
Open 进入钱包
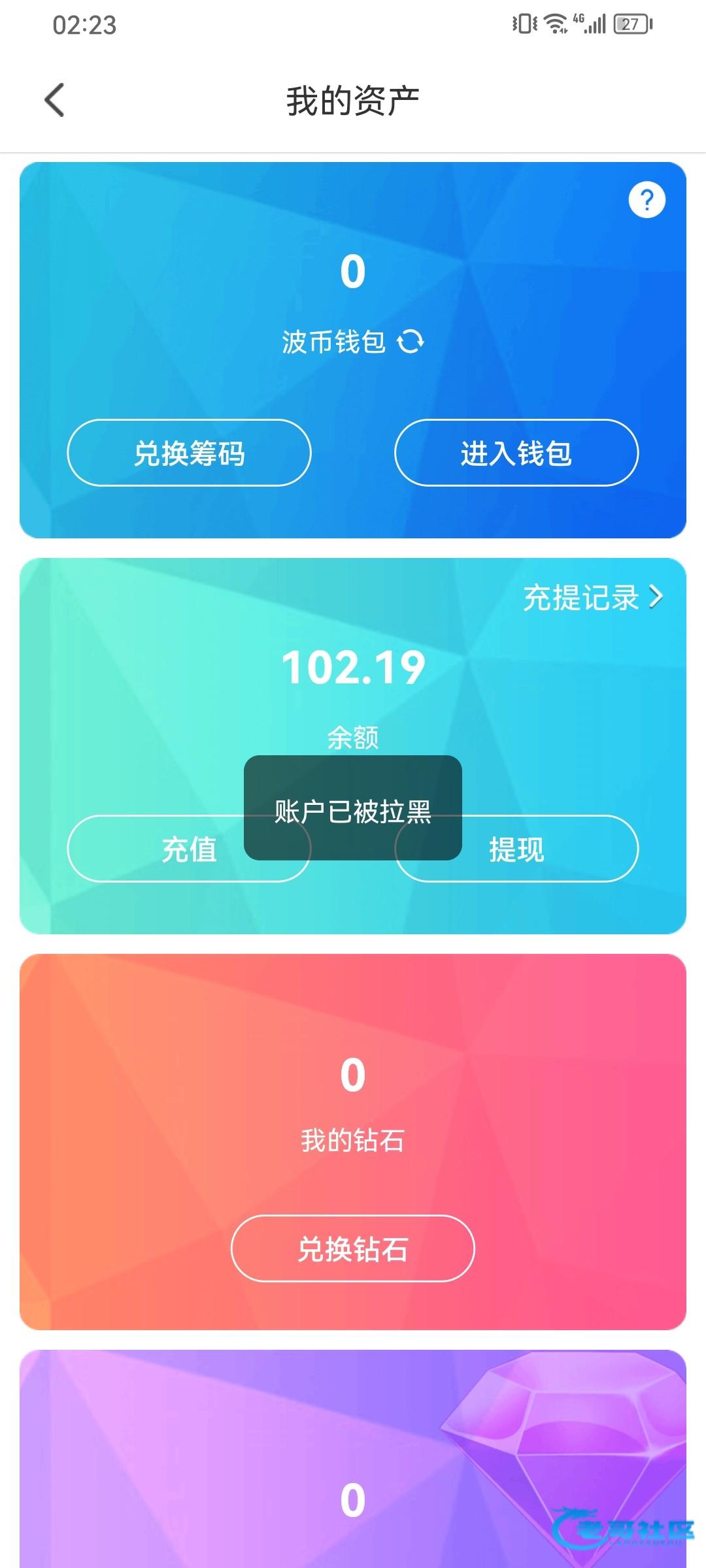[x=516, y=453]
